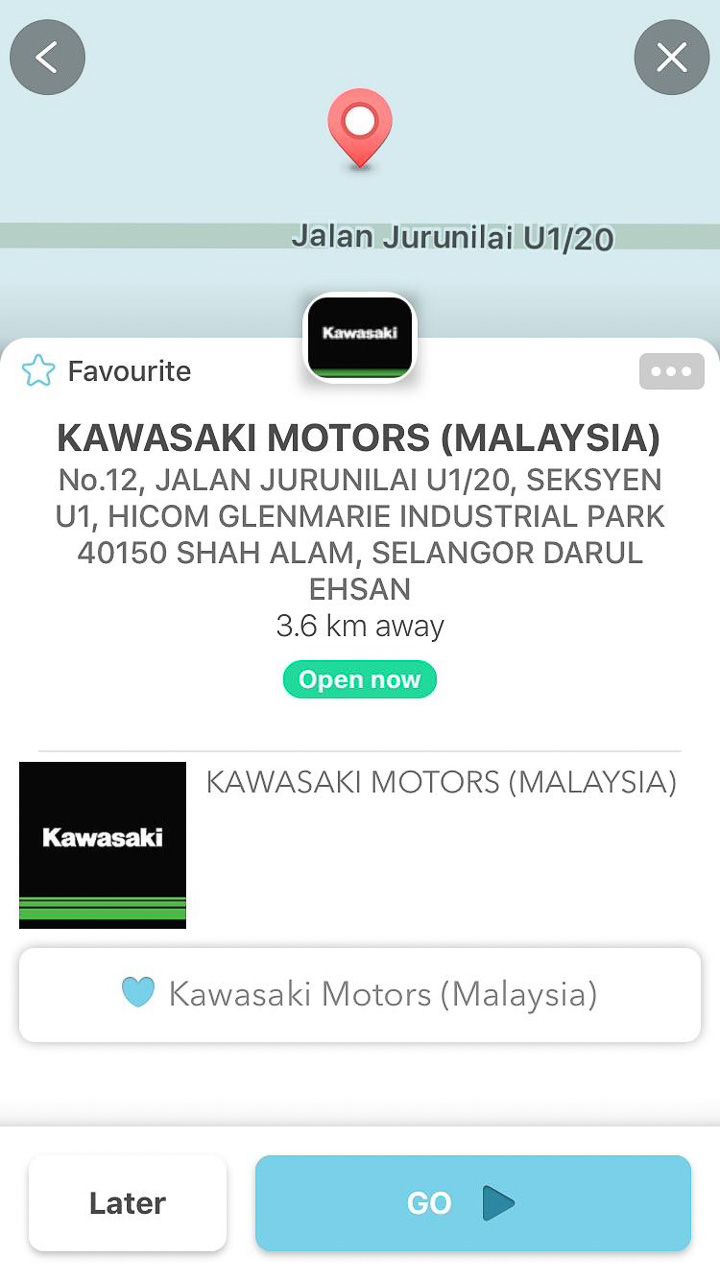Tap the Kawasaki Motors (Malaysia) heart button
The image size is (720, 1280).
[x=360, y=994]
